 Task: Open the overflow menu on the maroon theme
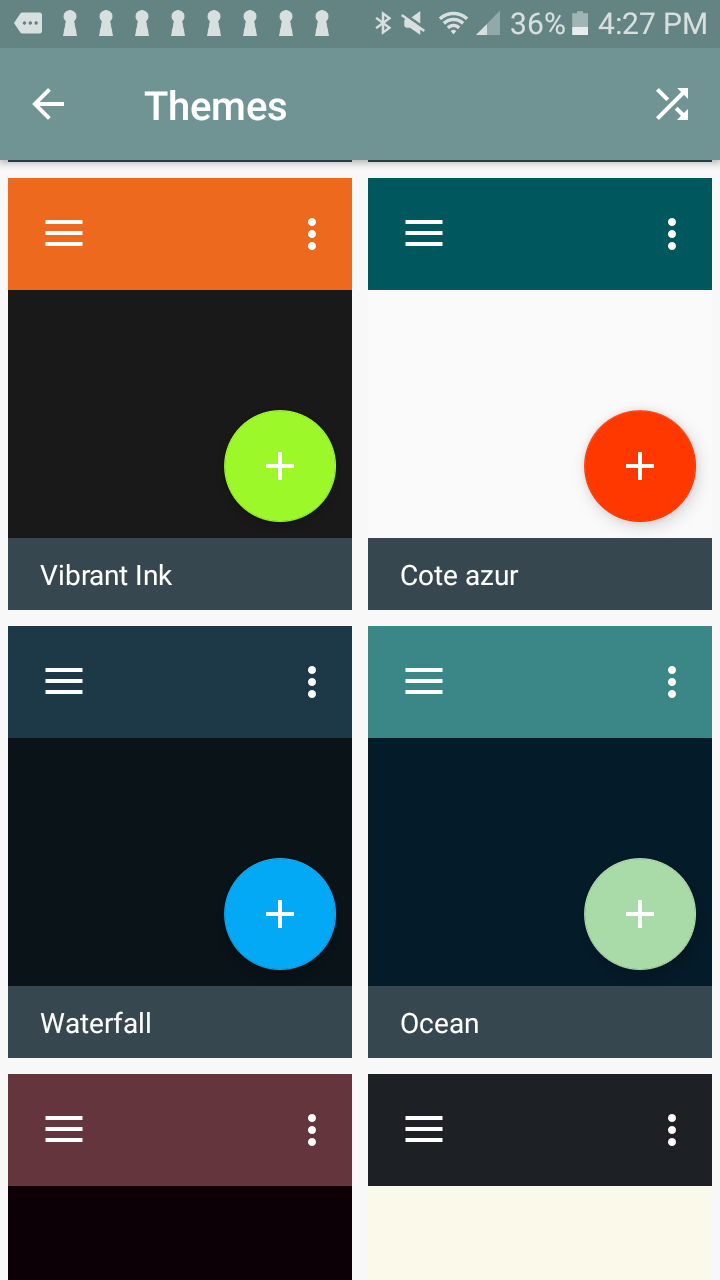click(311, 1129)
